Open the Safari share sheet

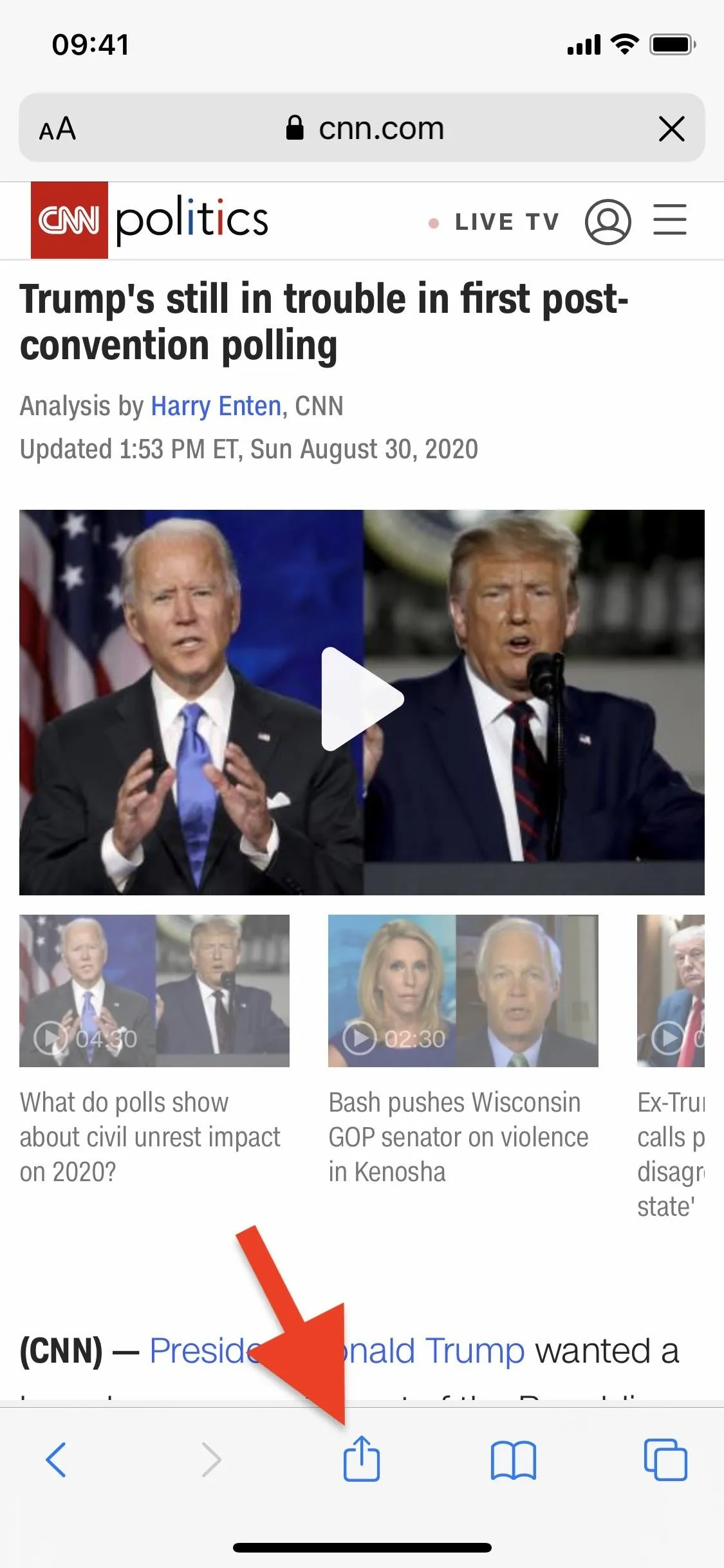(x=362, y=1458)
